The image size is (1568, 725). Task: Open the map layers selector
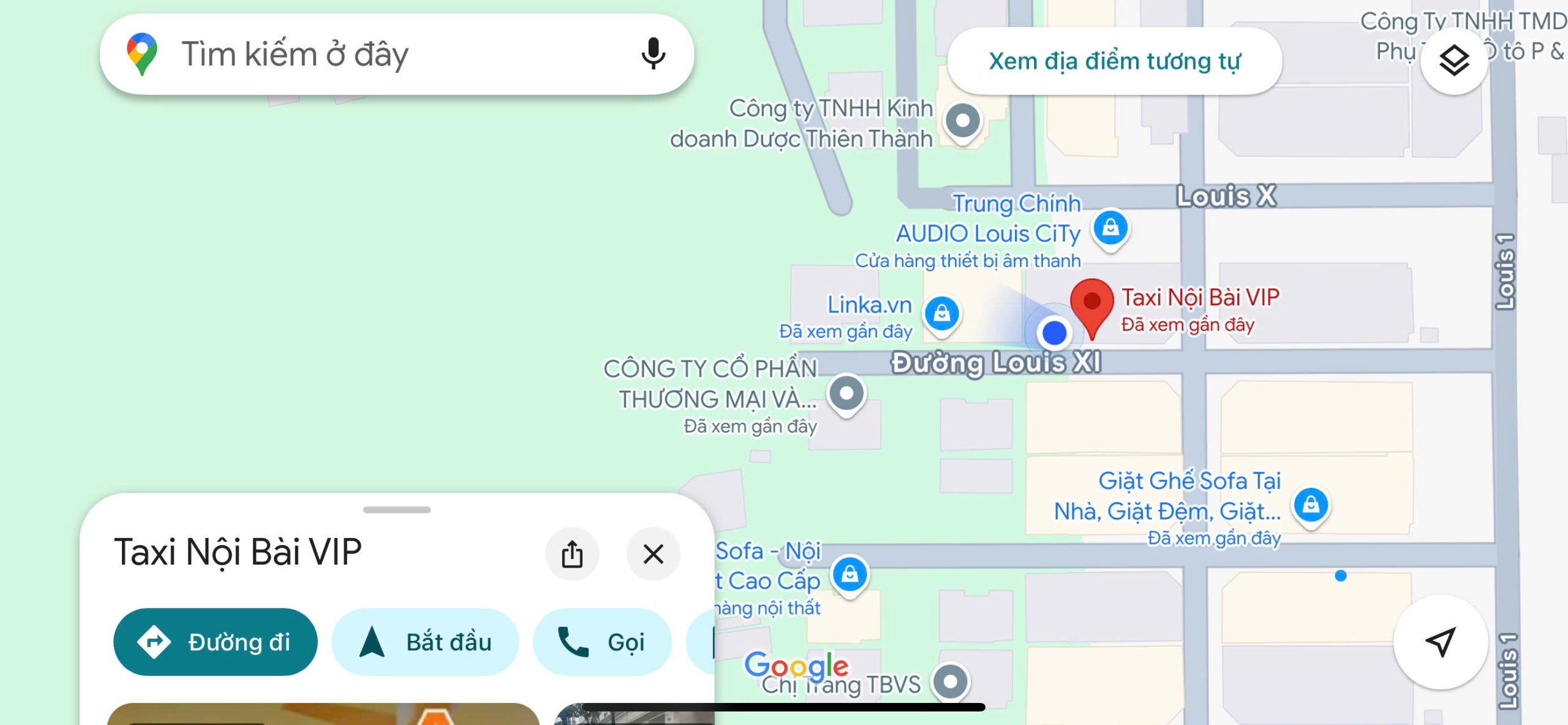coord(1453,60)
